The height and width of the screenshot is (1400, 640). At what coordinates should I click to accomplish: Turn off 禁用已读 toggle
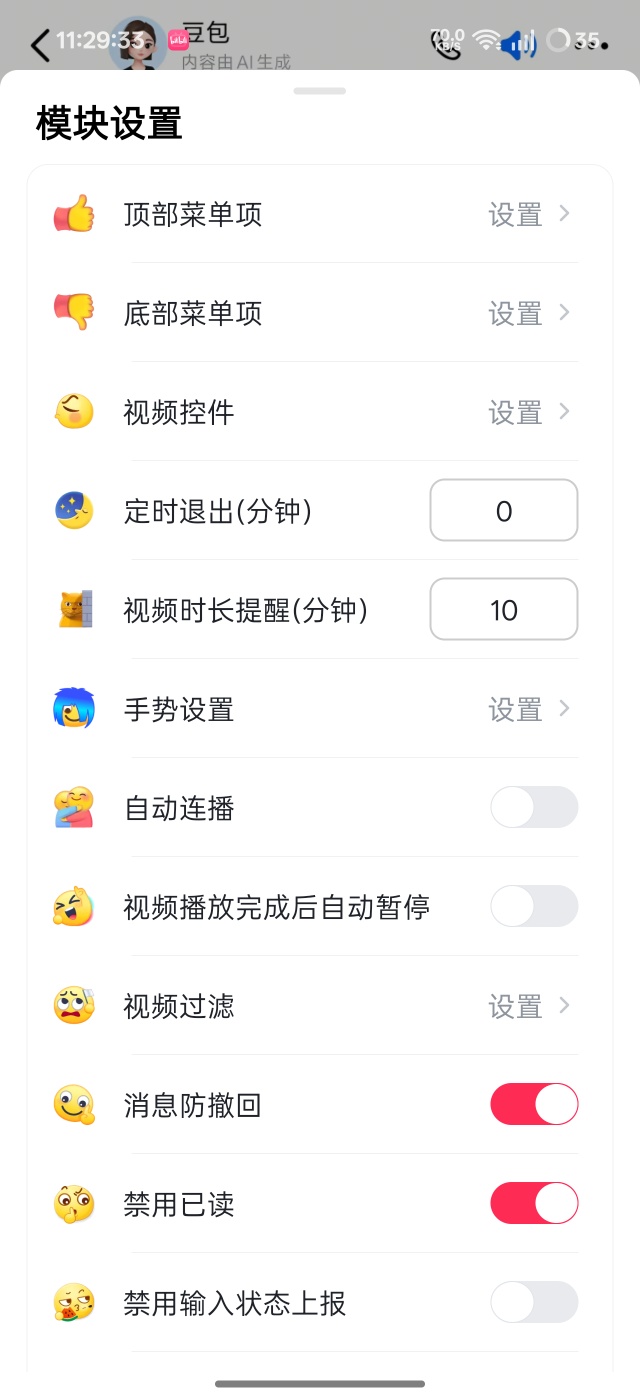click(x=534, y=1204)
